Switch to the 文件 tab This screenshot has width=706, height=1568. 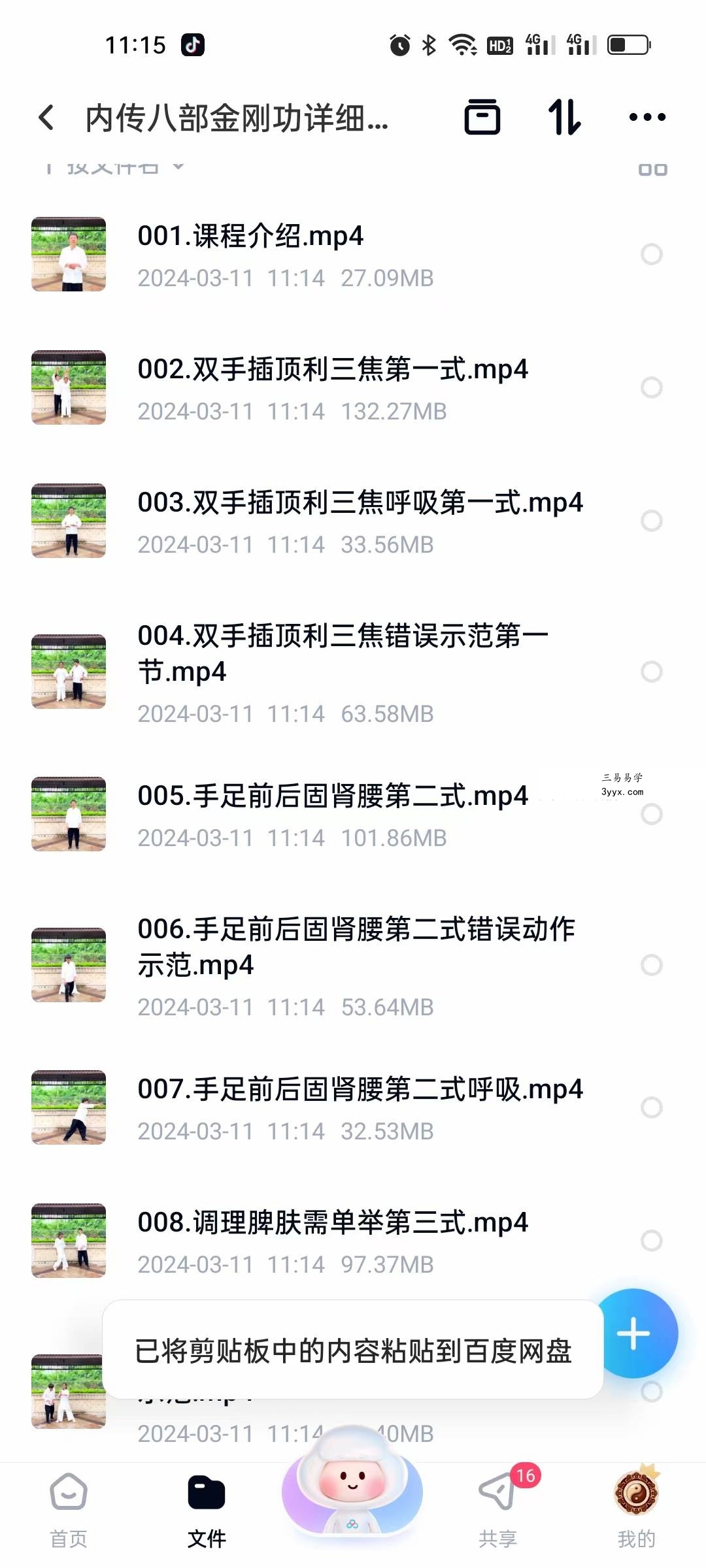click(207, 1511)
